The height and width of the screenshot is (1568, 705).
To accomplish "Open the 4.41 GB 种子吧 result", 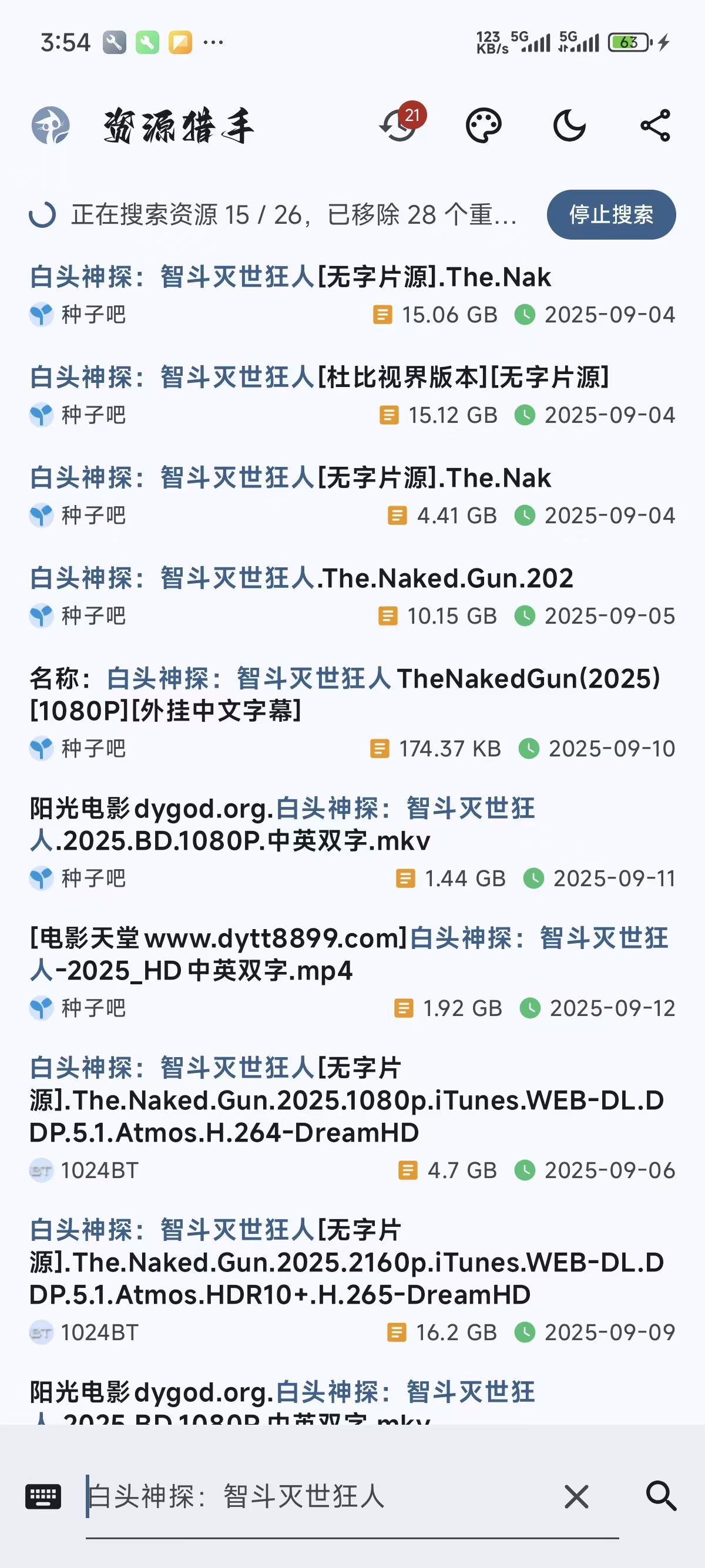I will pos(290,479).
